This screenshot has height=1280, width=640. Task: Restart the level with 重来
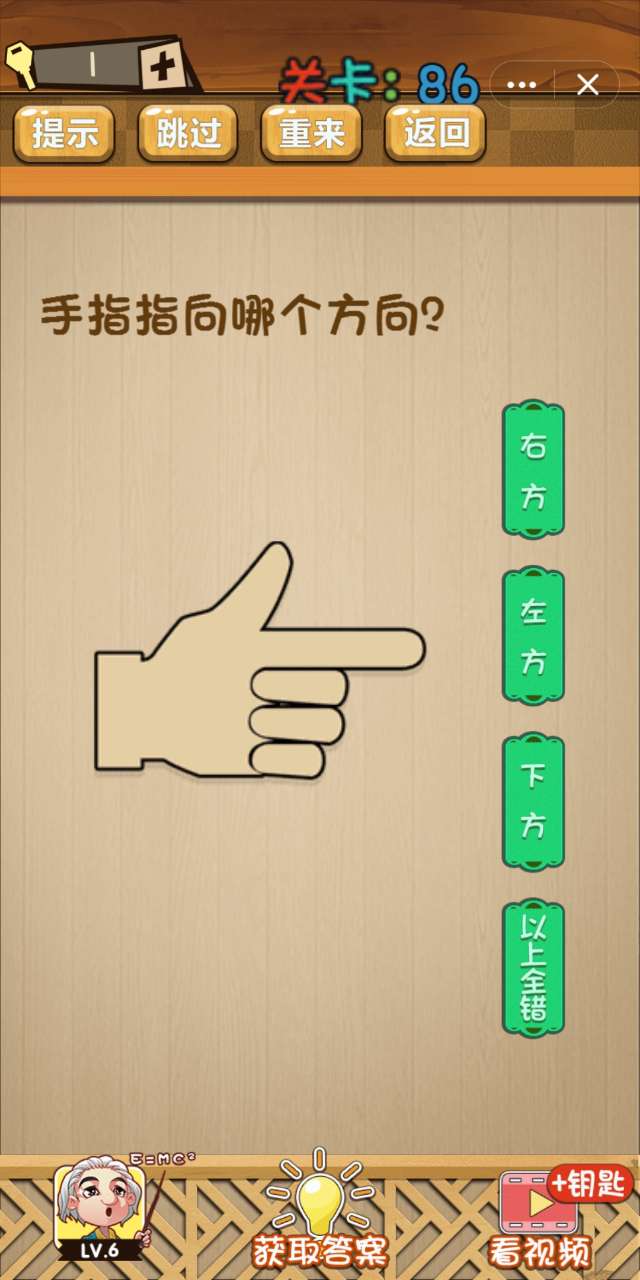[311, 132]
